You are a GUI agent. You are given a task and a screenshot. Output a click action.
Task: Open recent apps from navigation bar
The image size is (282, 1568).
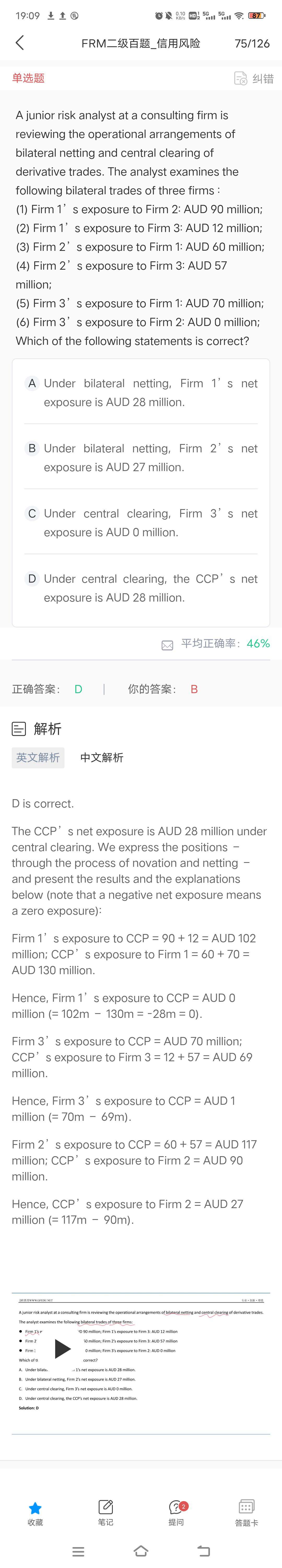[78, 1551]
